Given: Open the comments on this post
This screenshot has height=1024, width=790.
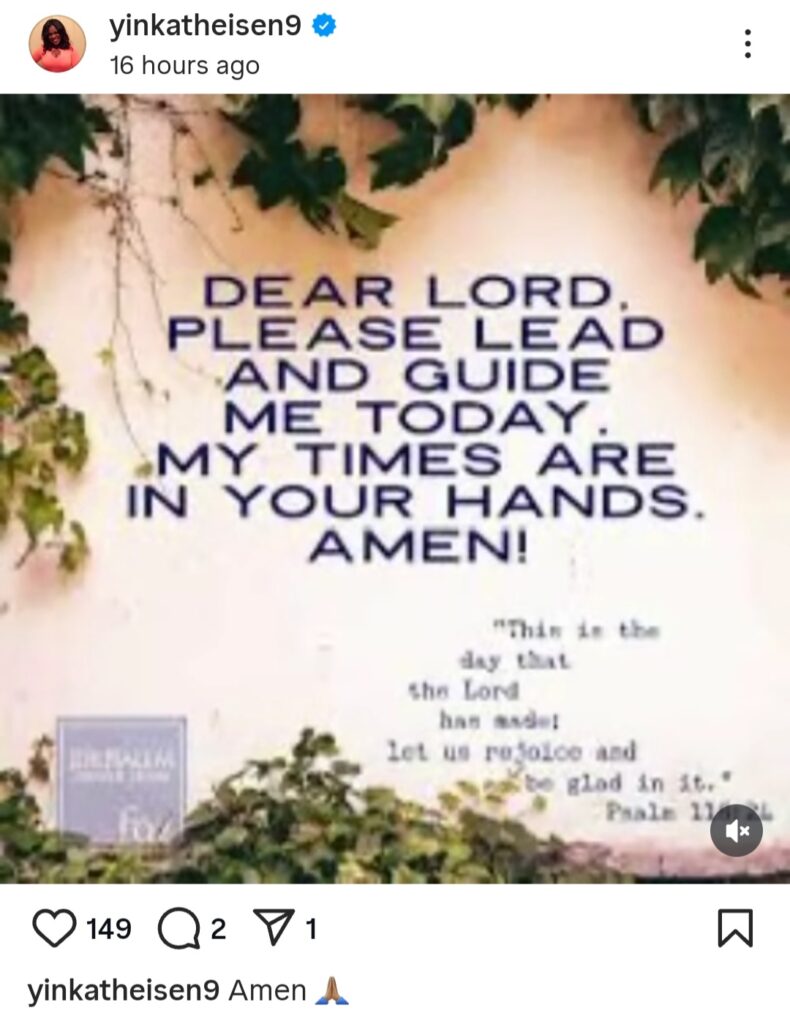Looking at the screenshot, I should tap(179, 929).
